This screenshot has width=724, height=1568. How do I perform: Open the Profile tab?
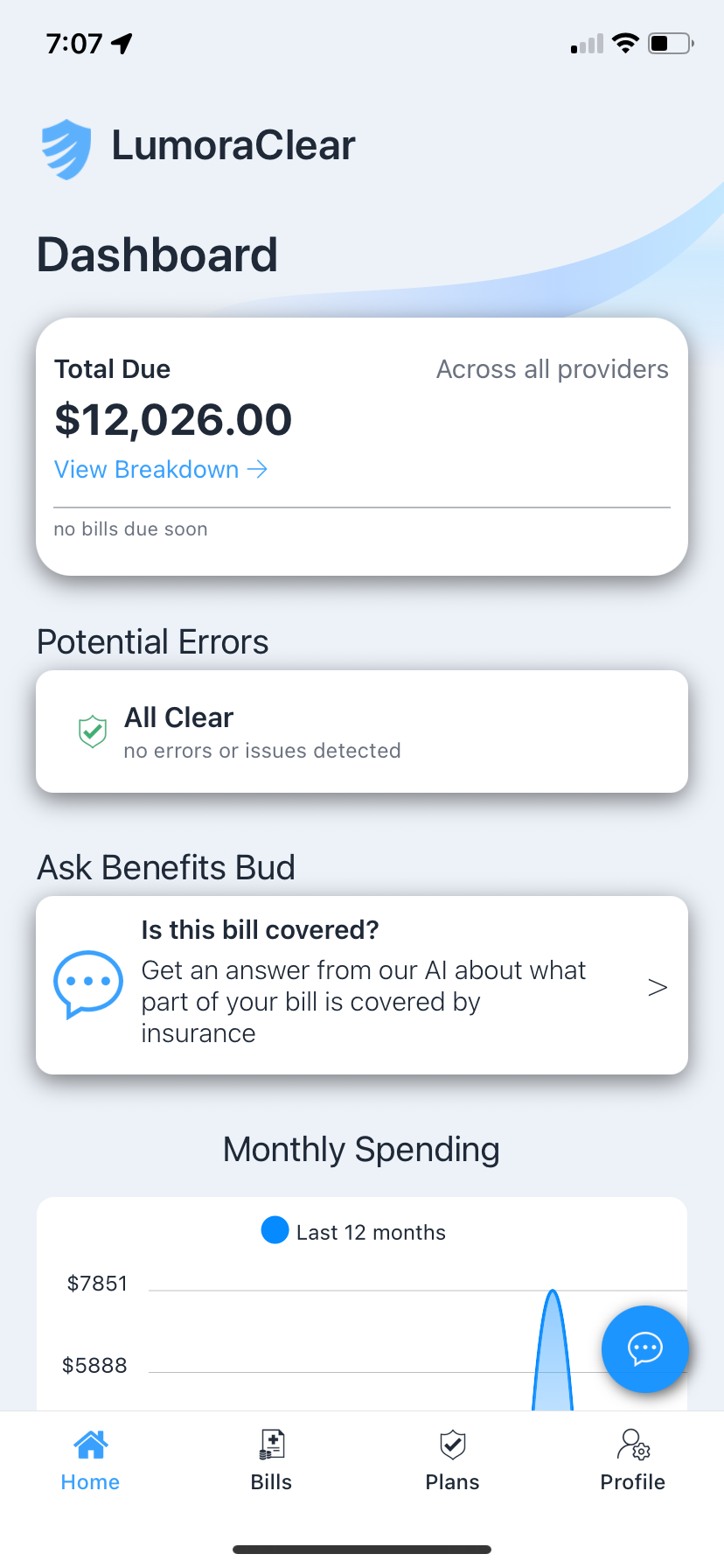[x=632, y=1460]
